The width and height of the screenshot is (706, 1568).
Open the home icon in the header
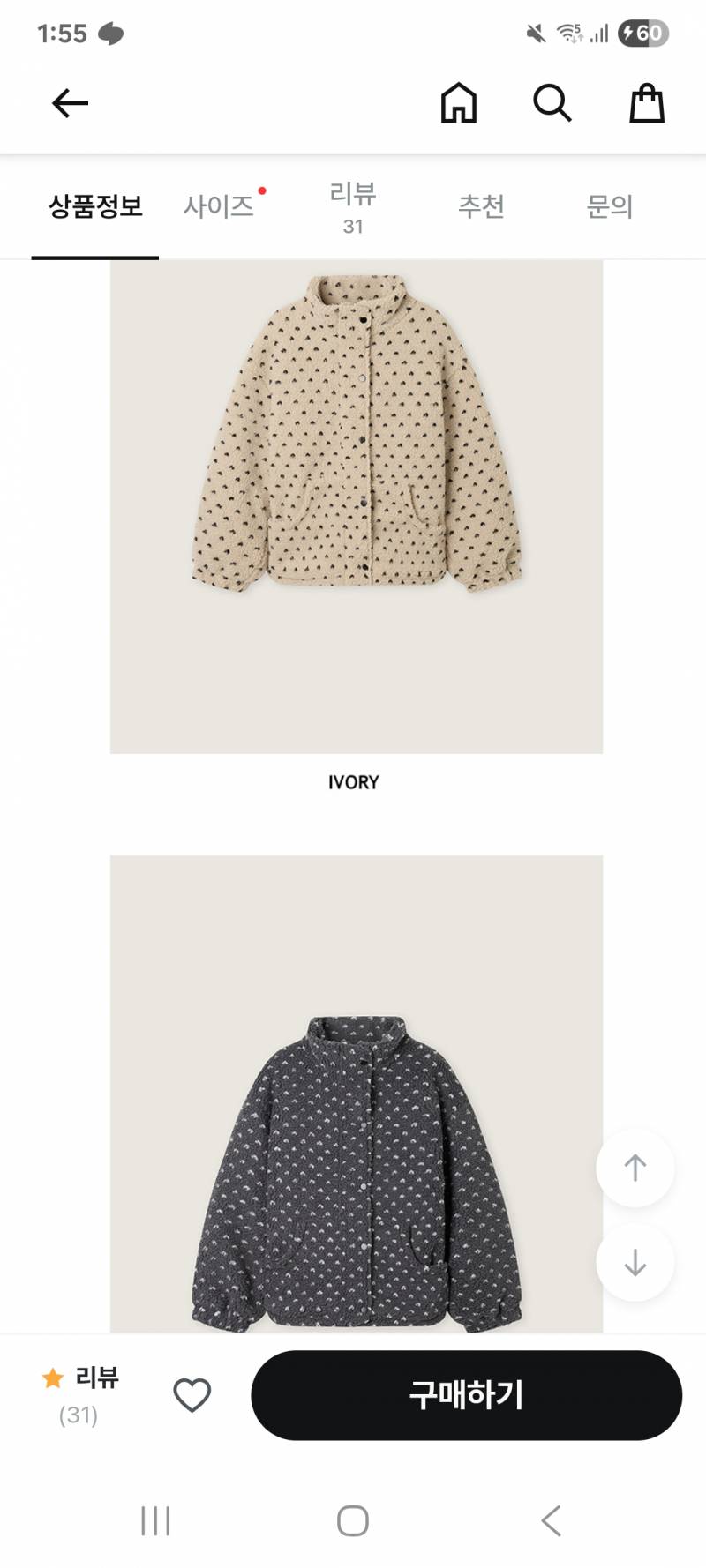[458, 104]
